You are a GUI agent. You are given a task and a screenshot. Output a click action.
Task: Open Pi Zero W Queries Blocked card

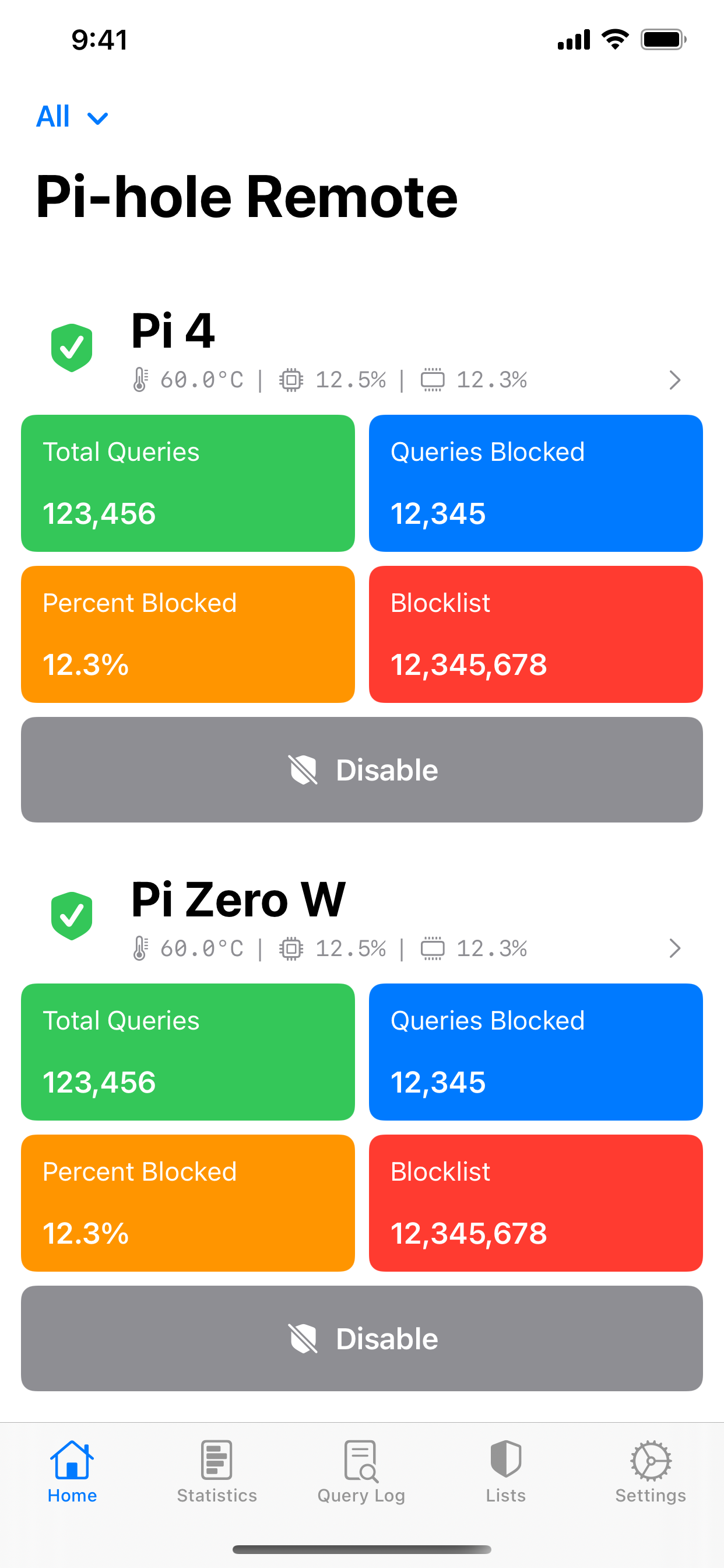pos(536,1052)
